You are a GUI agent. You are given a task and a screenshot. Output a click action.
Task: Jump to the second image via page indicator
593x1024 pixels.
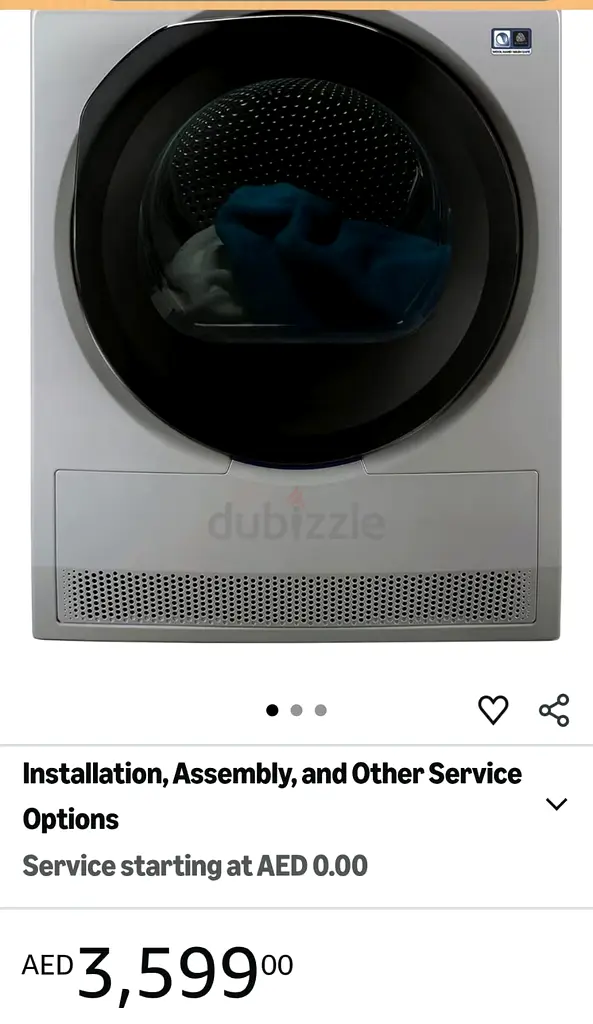(x=296, y=710)
